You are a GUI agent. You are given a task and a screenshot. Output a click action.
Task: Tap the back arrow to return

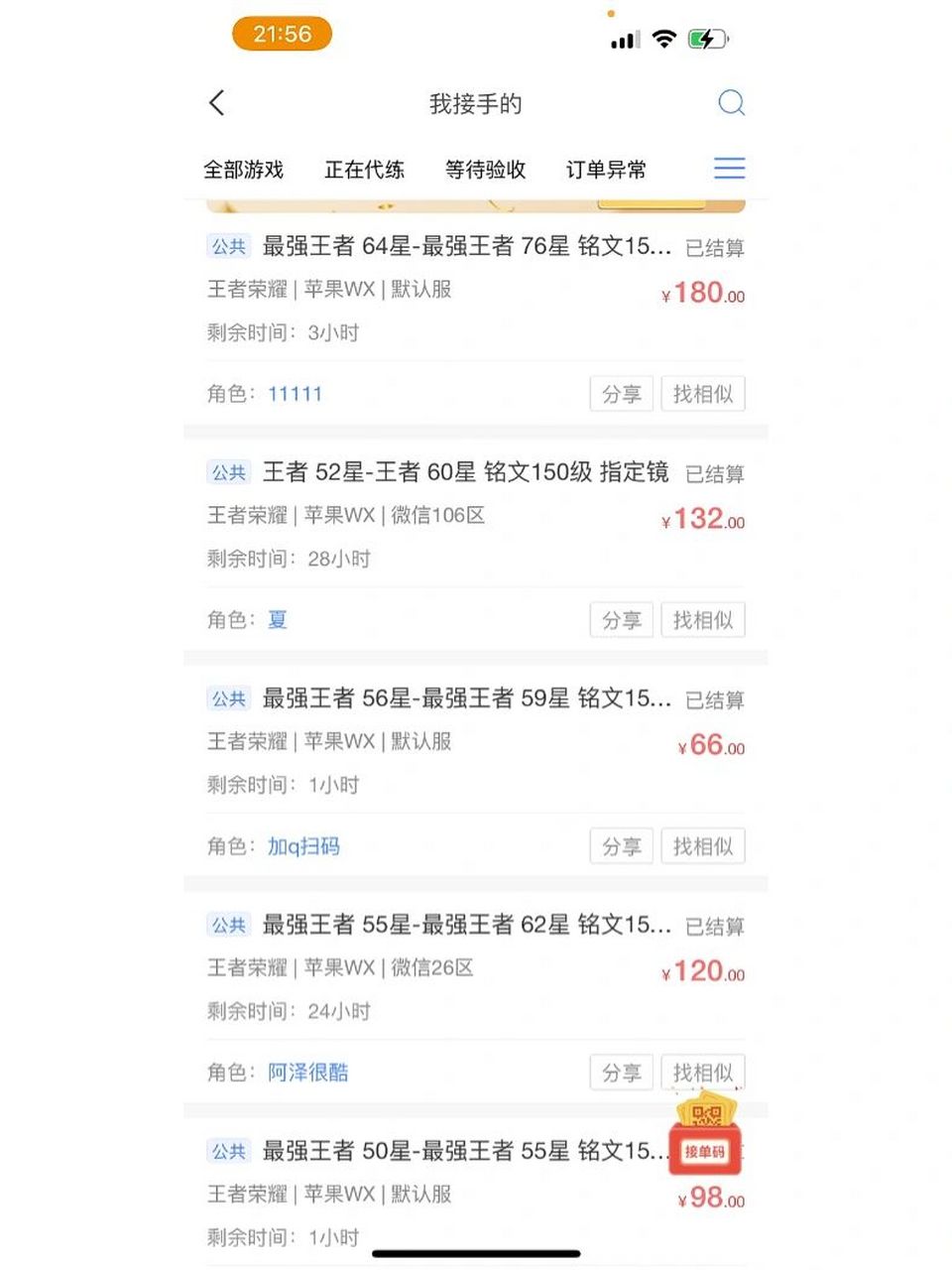tap(216, 102)
